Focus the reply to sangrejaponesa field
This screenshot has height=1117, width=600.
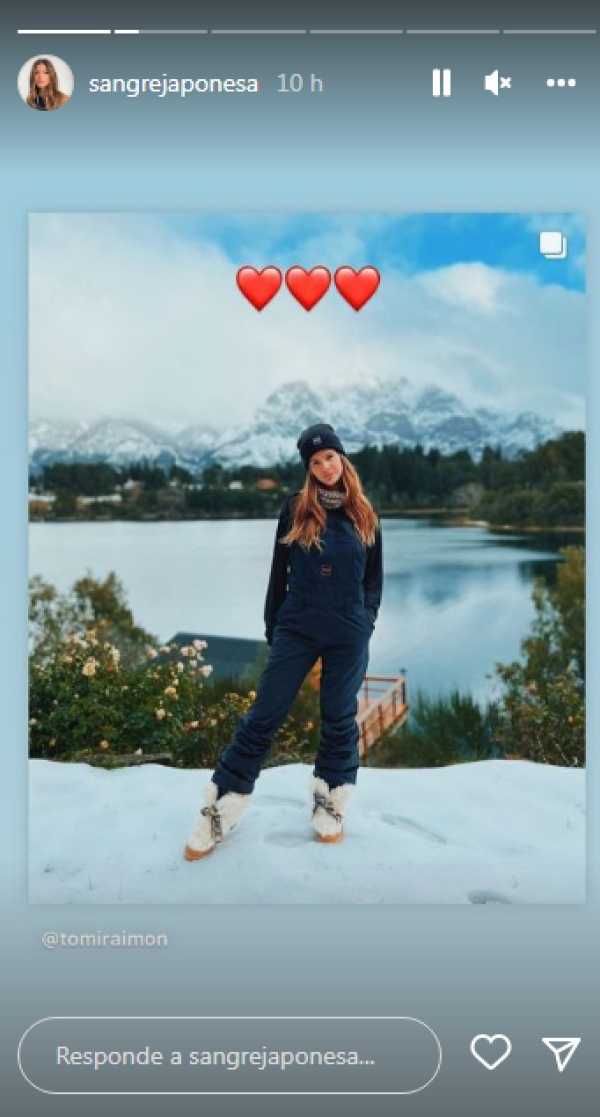point(229,1055)
